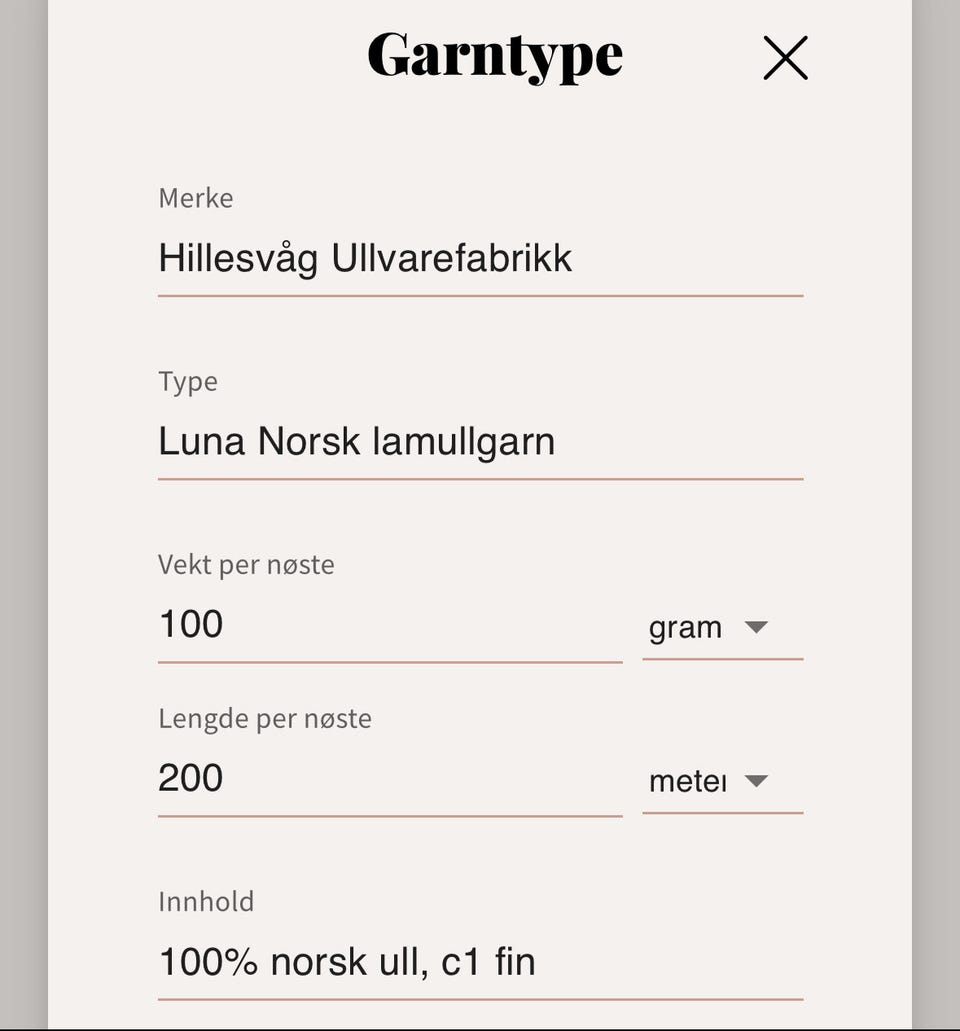Select the Luna Norsk lamullgarn text

coord(356,441)
